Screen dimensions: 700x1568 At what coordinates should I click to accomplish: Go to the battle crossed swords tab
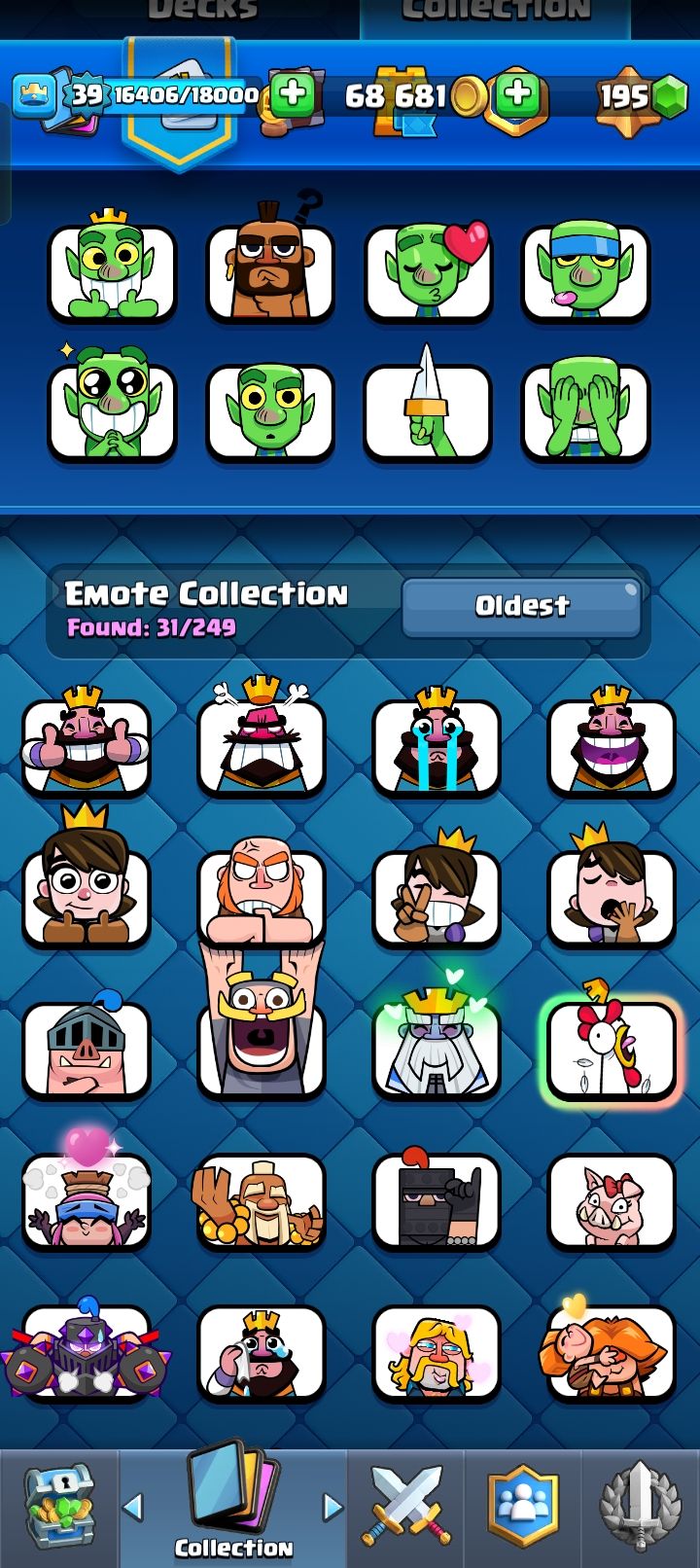tap(406, 1508)
